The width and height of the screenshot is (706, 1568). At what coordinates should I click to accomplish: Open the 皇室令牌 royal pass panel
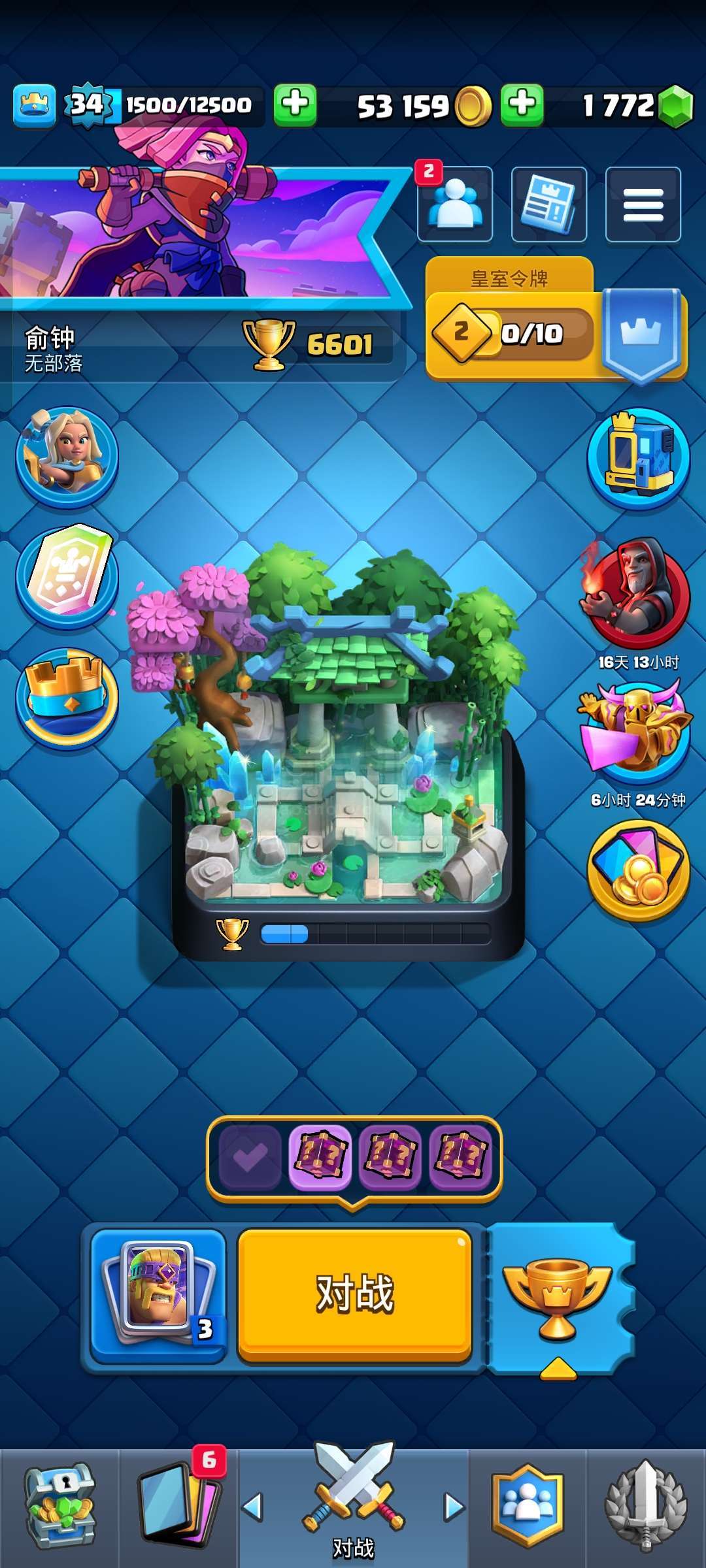pyautogui.click(x=556, y=319)
